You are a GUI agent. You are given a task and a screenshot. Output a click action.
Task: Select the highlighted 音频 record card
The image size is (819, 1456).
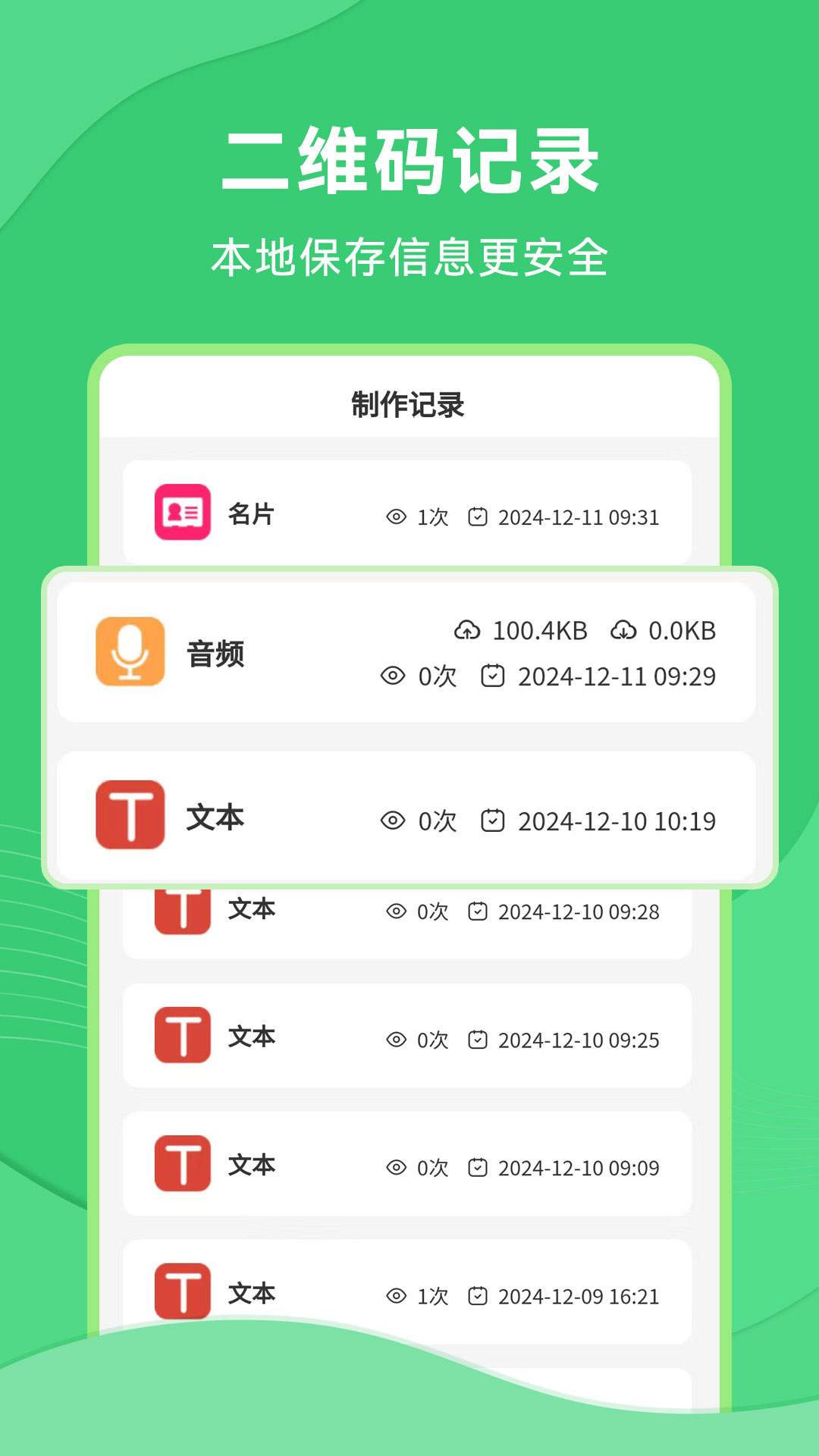(x=409, y=651)
